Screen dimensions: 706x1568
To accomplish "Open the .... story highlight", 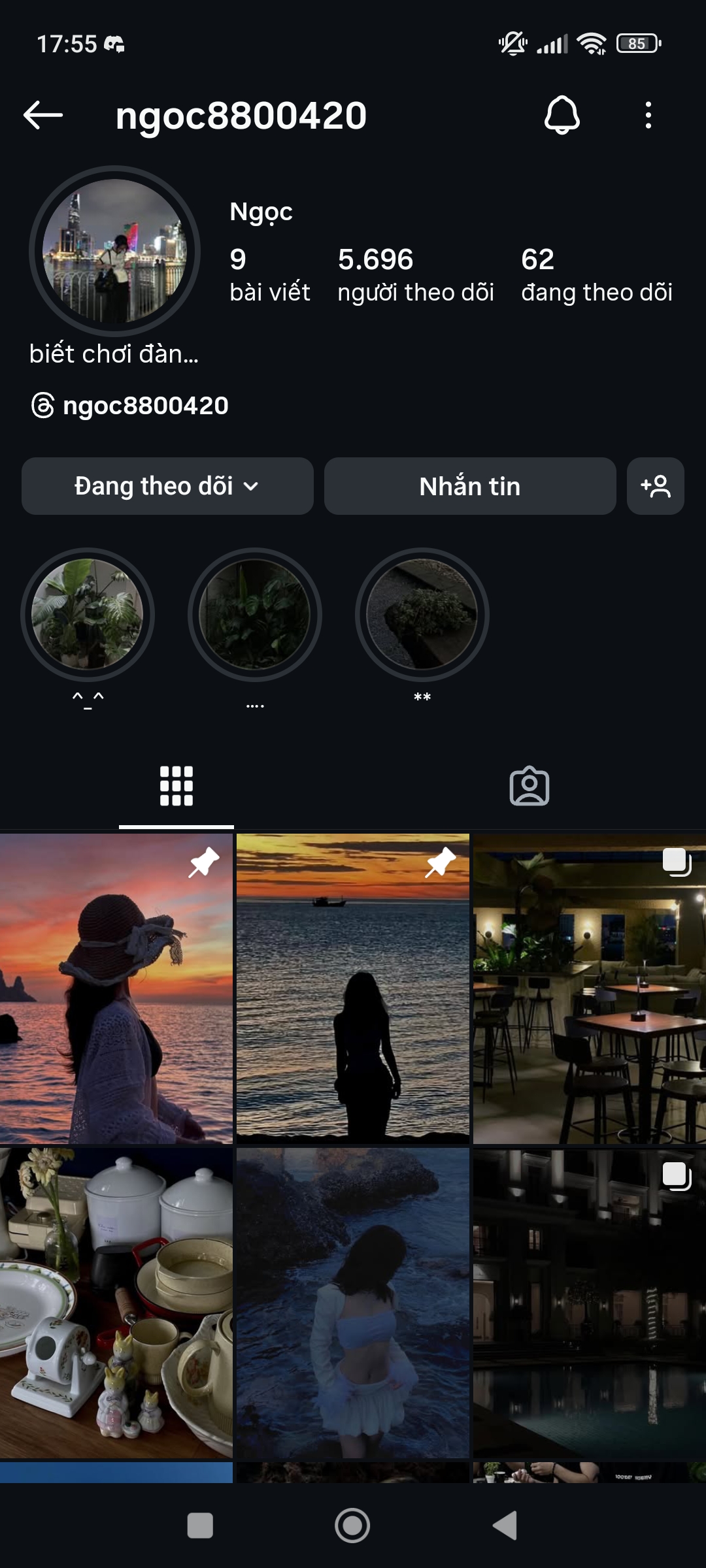I will [x=255, y=615].
